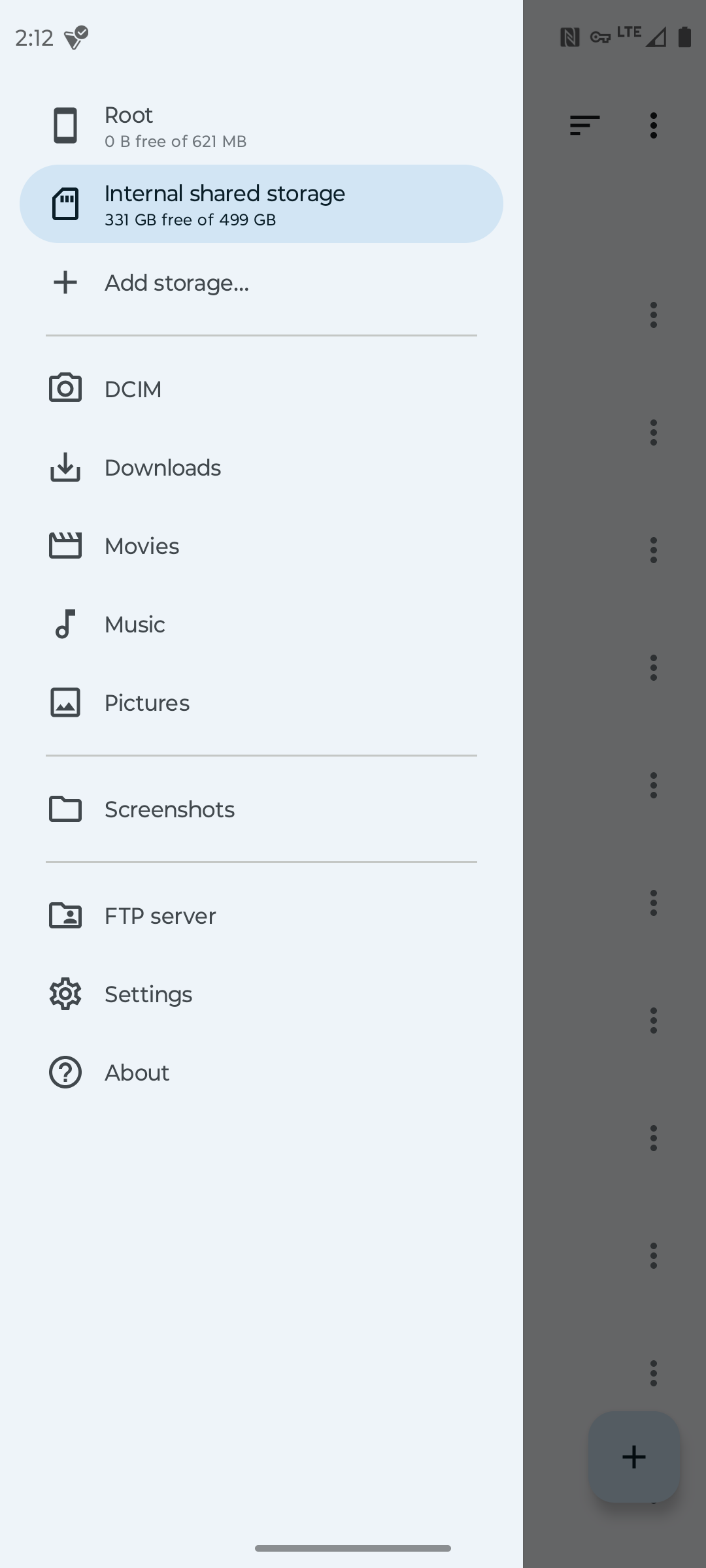706x1568 pixels.
Task: Browse the Movies folder
Action: (261, 546)
